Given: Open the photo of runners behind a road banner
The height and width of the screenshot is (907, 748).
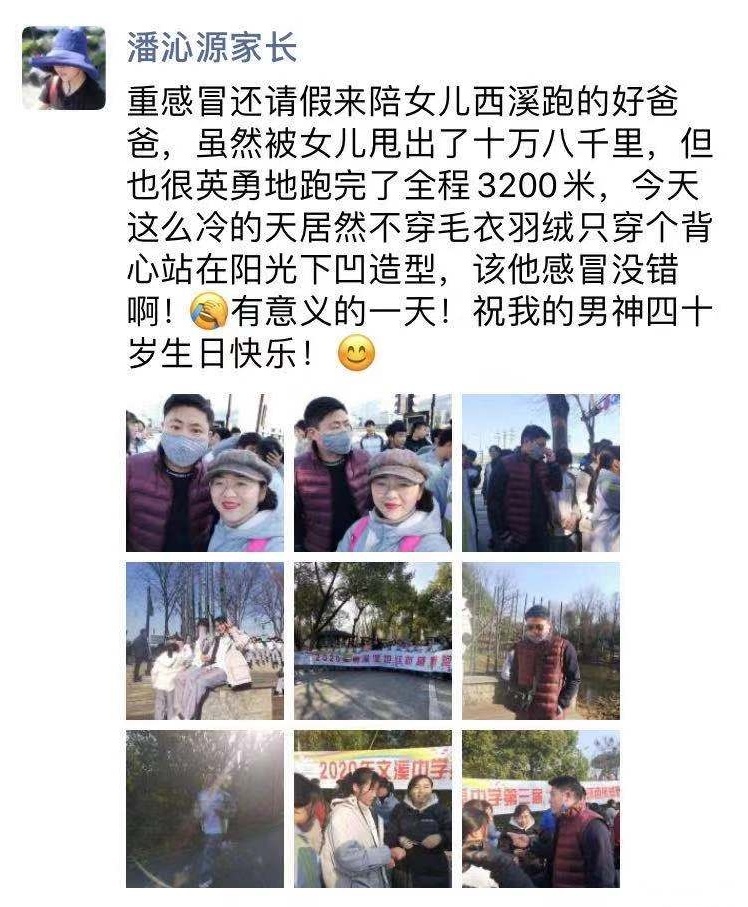Looking at the screenshot, I should pyautogui.click(x=372, y=640).
